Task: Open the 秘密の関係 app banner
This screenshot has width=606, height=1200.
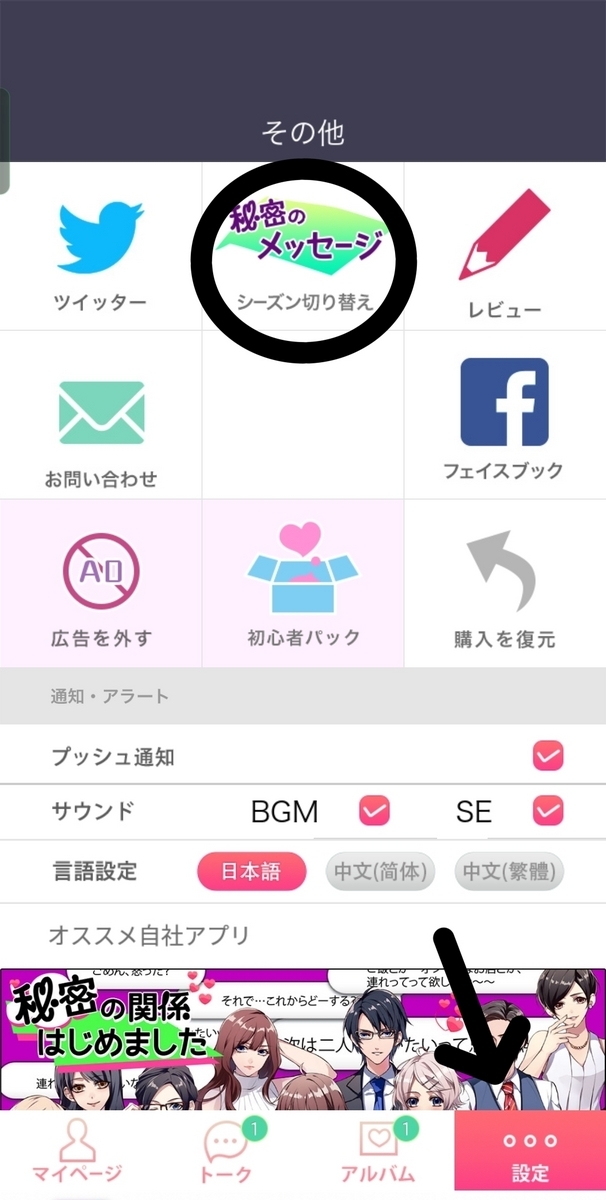Action: point(303,1038)
